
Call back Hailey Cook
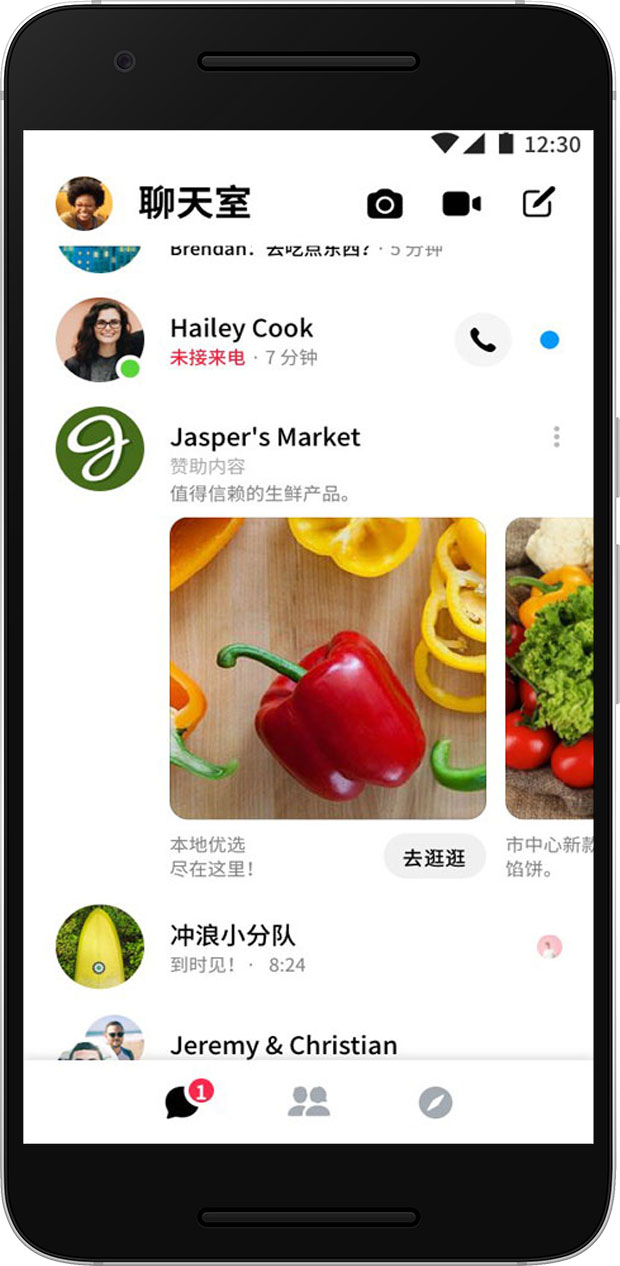pos(483,341)
